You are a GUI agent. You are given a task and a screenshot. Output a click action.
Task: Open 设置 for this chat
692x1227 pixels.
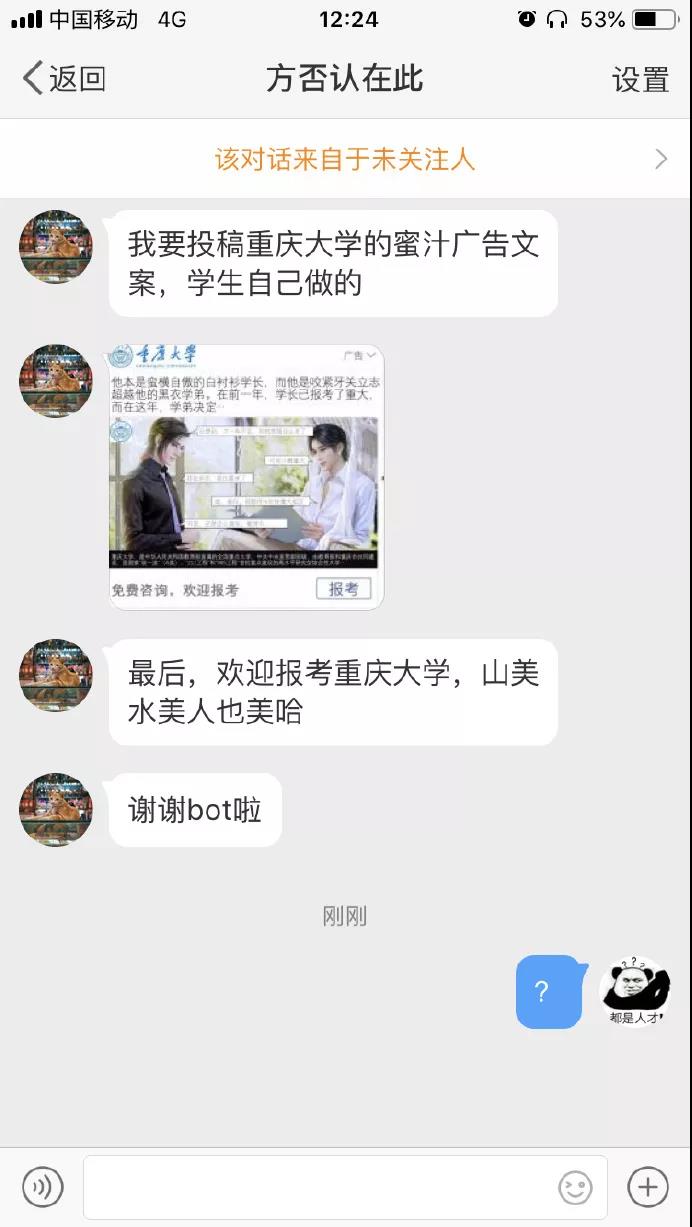click(640, 79)
